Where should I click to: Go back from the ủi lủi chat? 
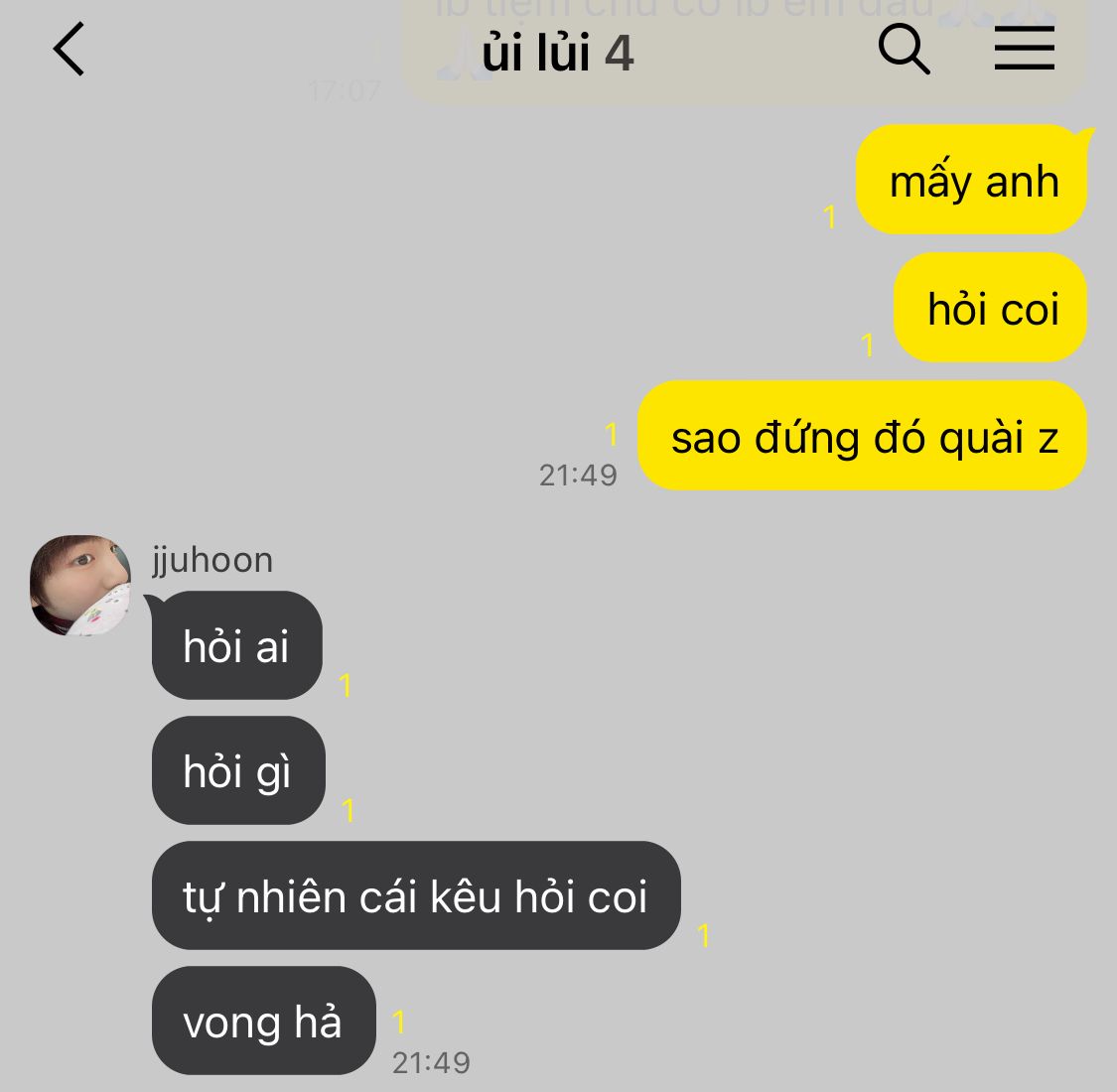pos(69,50)
